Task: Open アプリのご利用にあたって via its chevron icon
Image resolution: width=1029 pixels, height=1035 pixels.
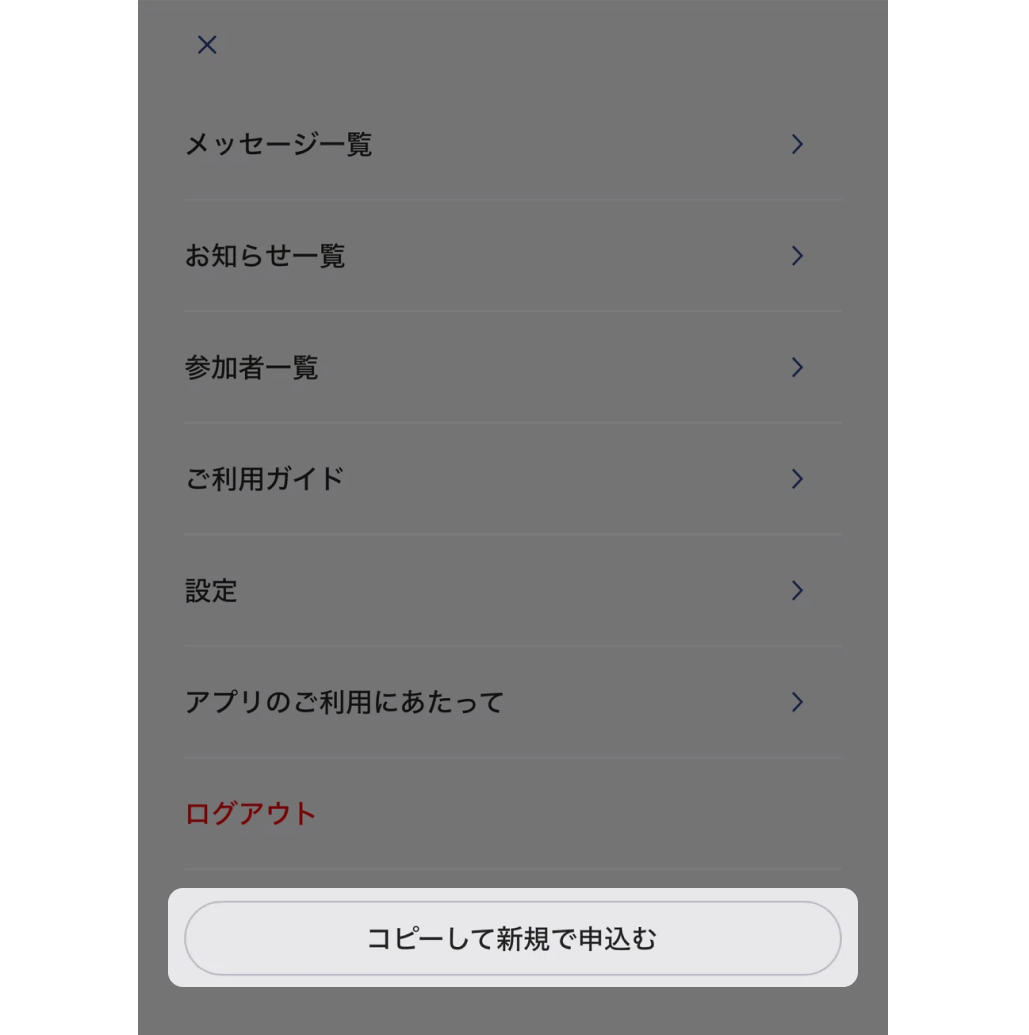Action: pyautogui.click(x=797, y=703)
